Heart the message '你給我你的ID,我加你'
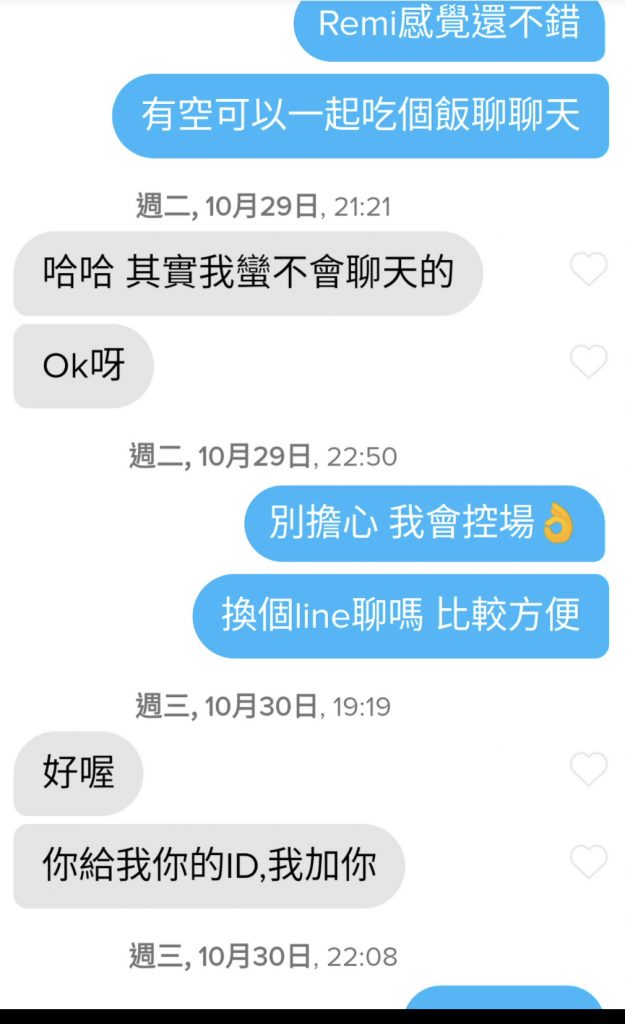 click(588, 862)
